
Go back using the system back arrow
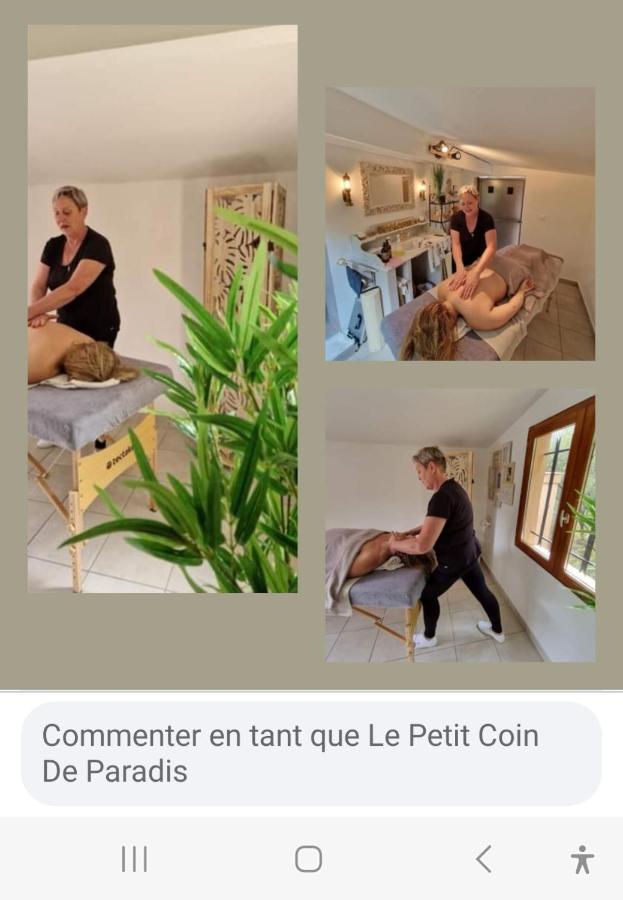click(484, 859)
